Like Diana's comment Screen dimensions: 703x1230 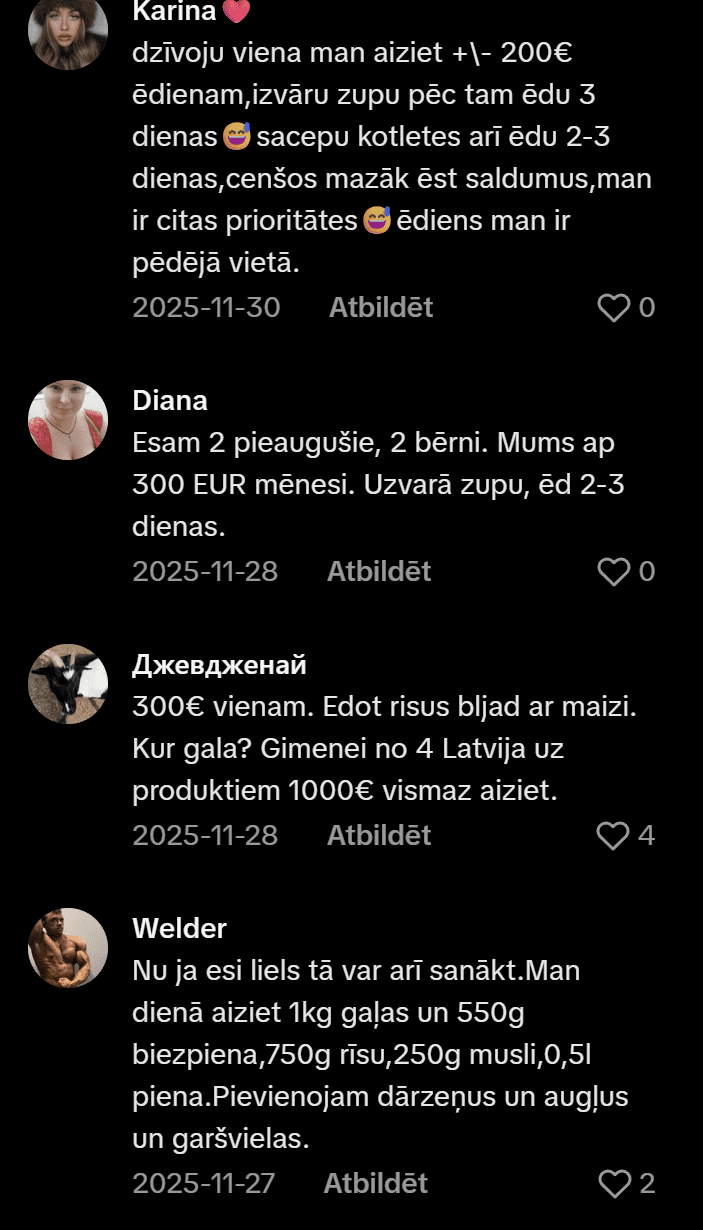pos(613,571)
